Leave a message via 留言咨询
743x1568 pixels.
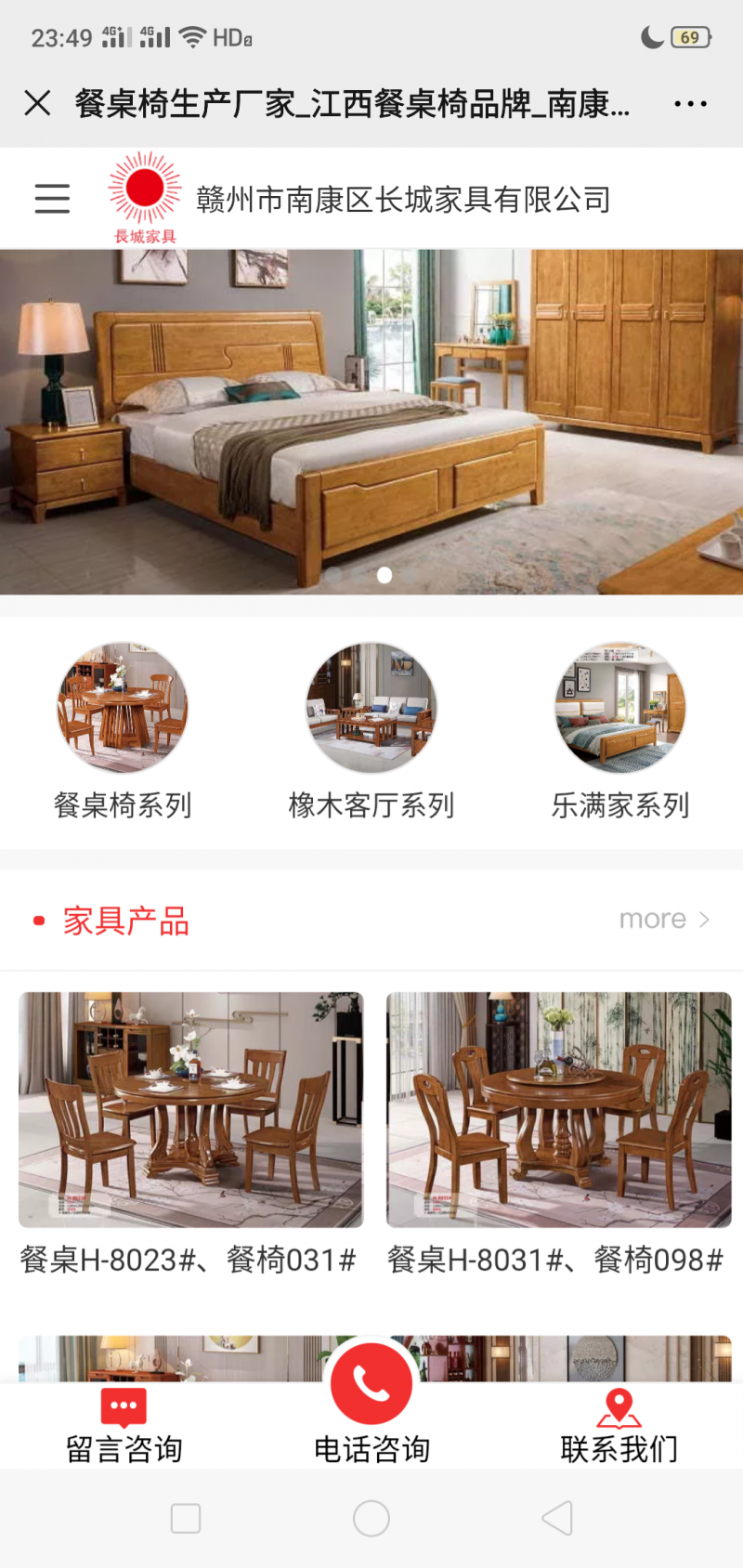[124, 1427]
